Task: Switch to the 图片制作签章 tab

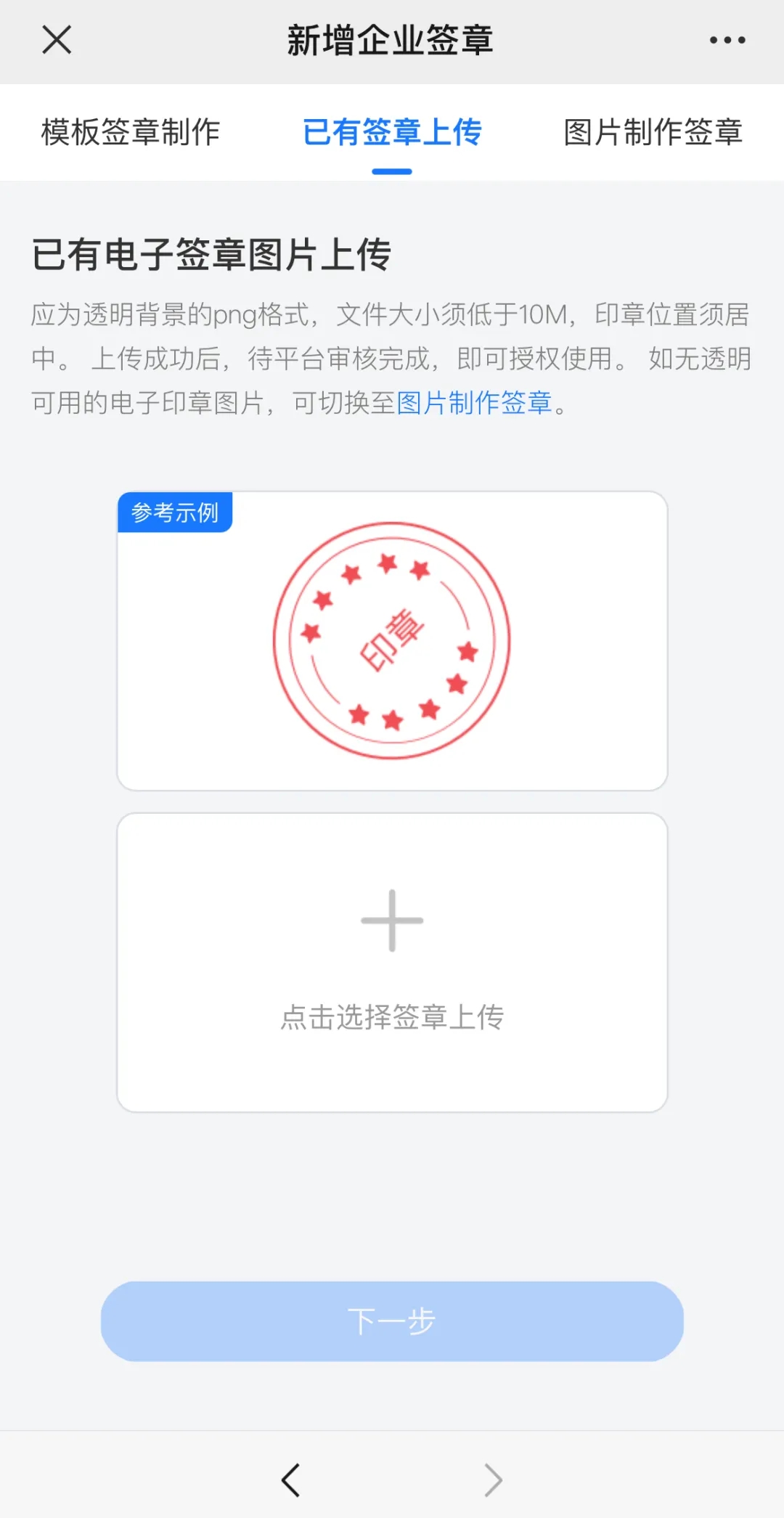Action: point(653,132)
